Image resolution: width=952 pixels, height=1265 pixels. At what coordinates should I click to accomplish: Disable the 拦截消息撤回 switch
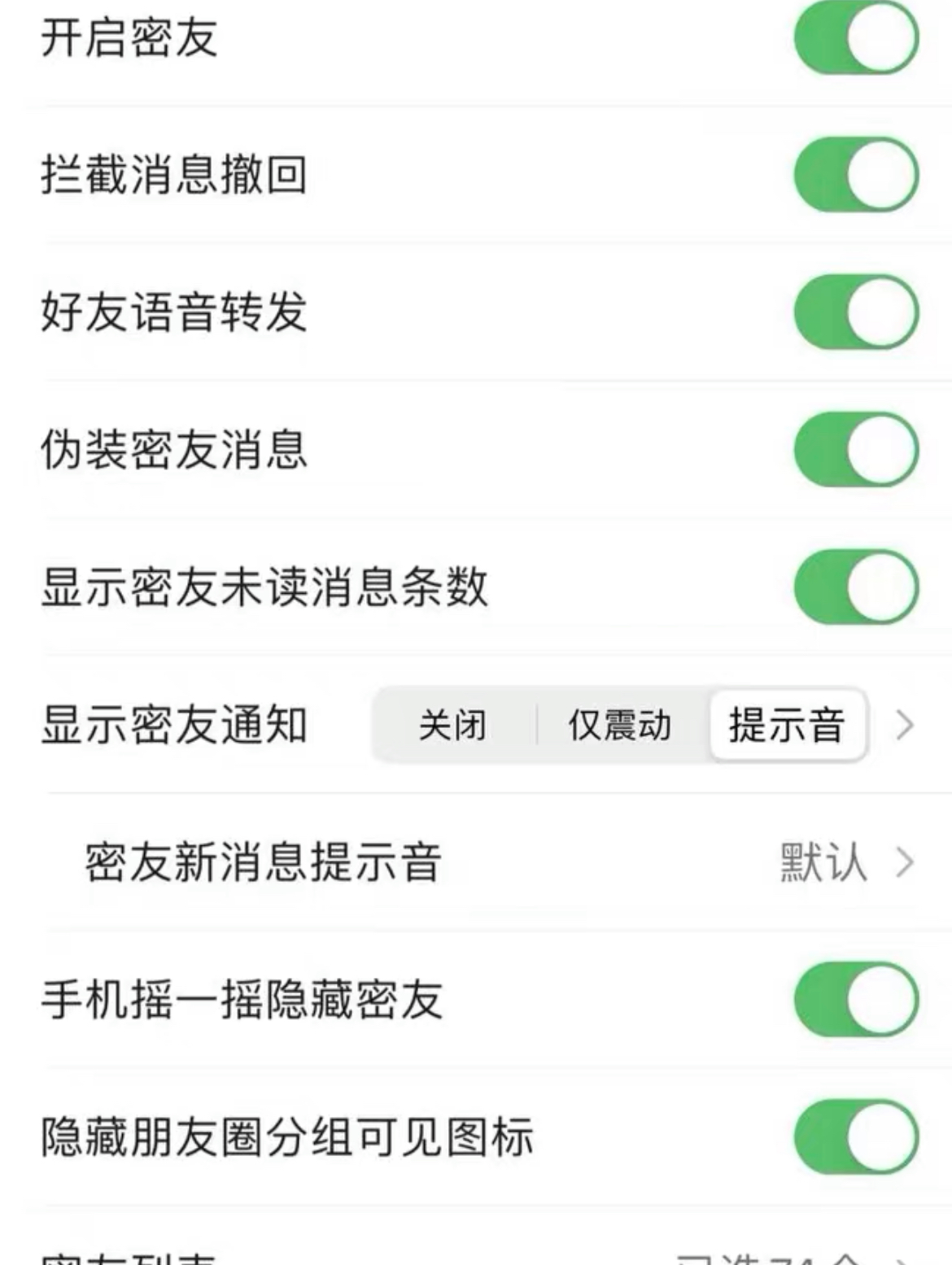click(856, 175)
